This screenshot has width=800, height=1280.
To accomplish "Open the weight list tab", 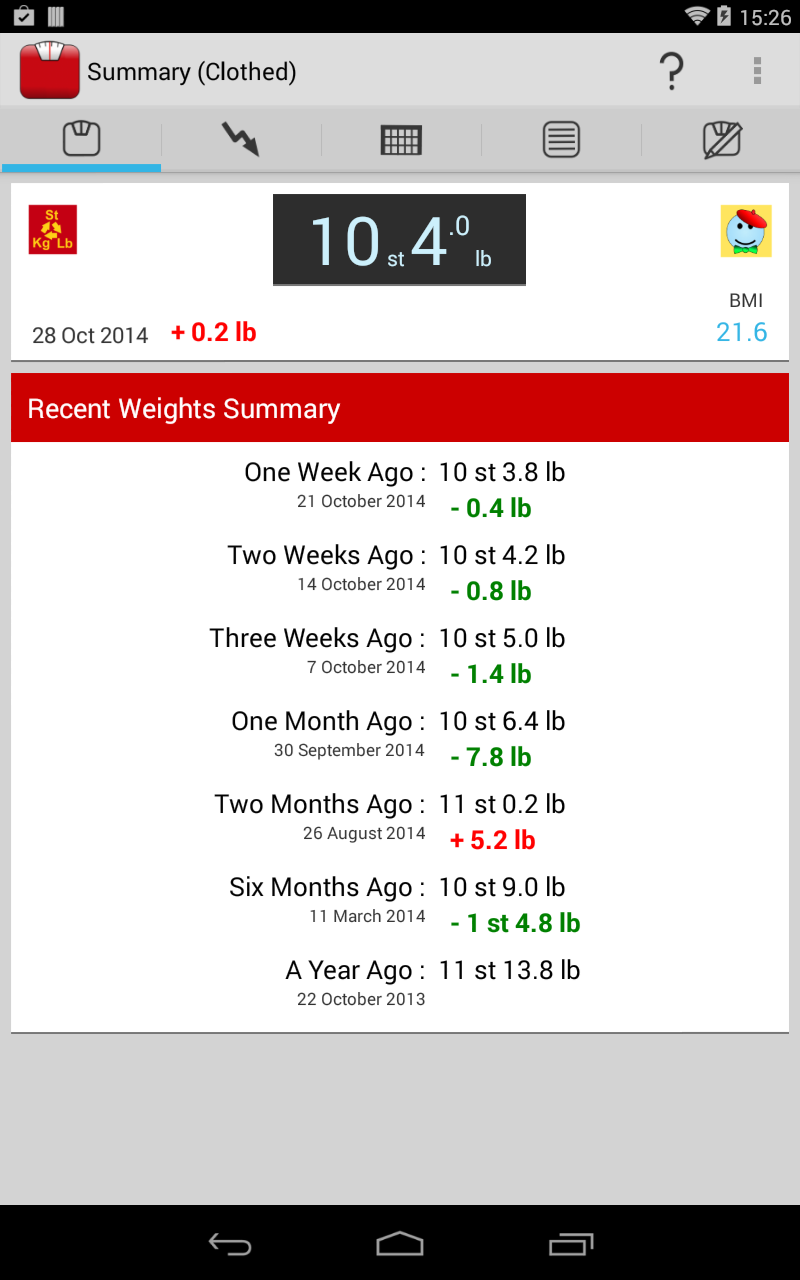I will click(x=562, y=139).
